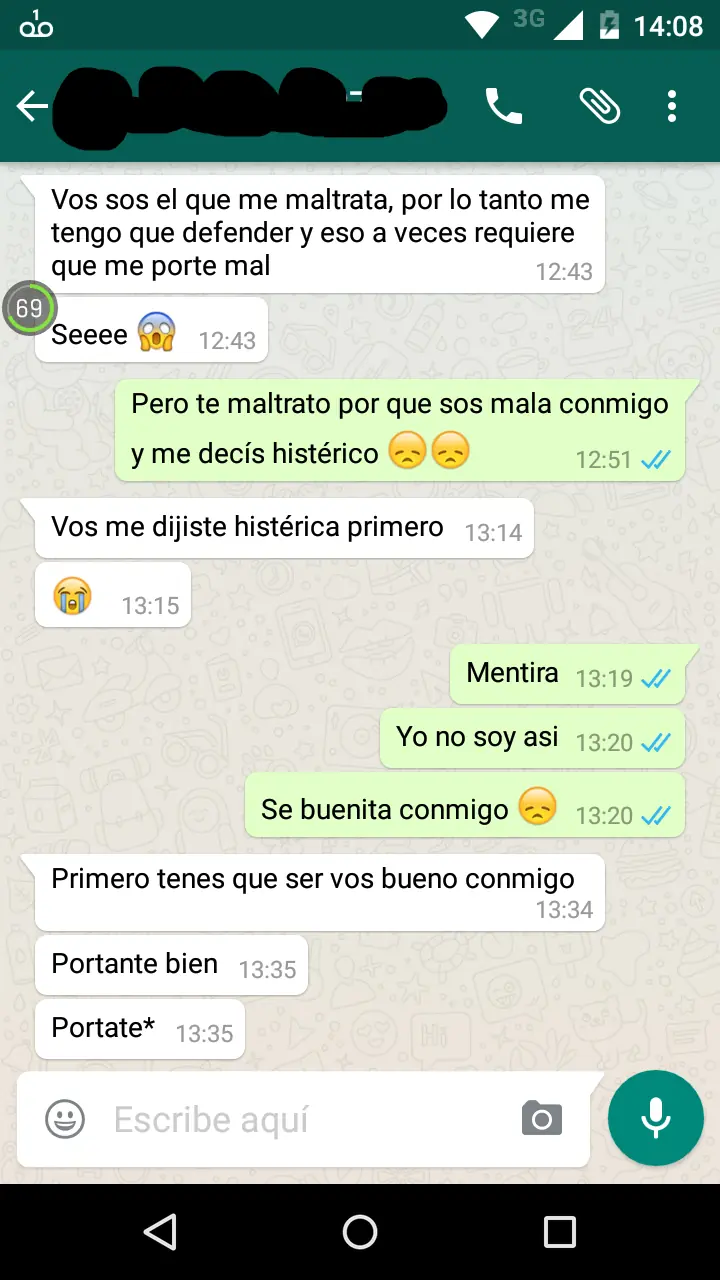Open the attachment paperclip
Viewport: 720px width, 1280px height.
pos(601,106)
